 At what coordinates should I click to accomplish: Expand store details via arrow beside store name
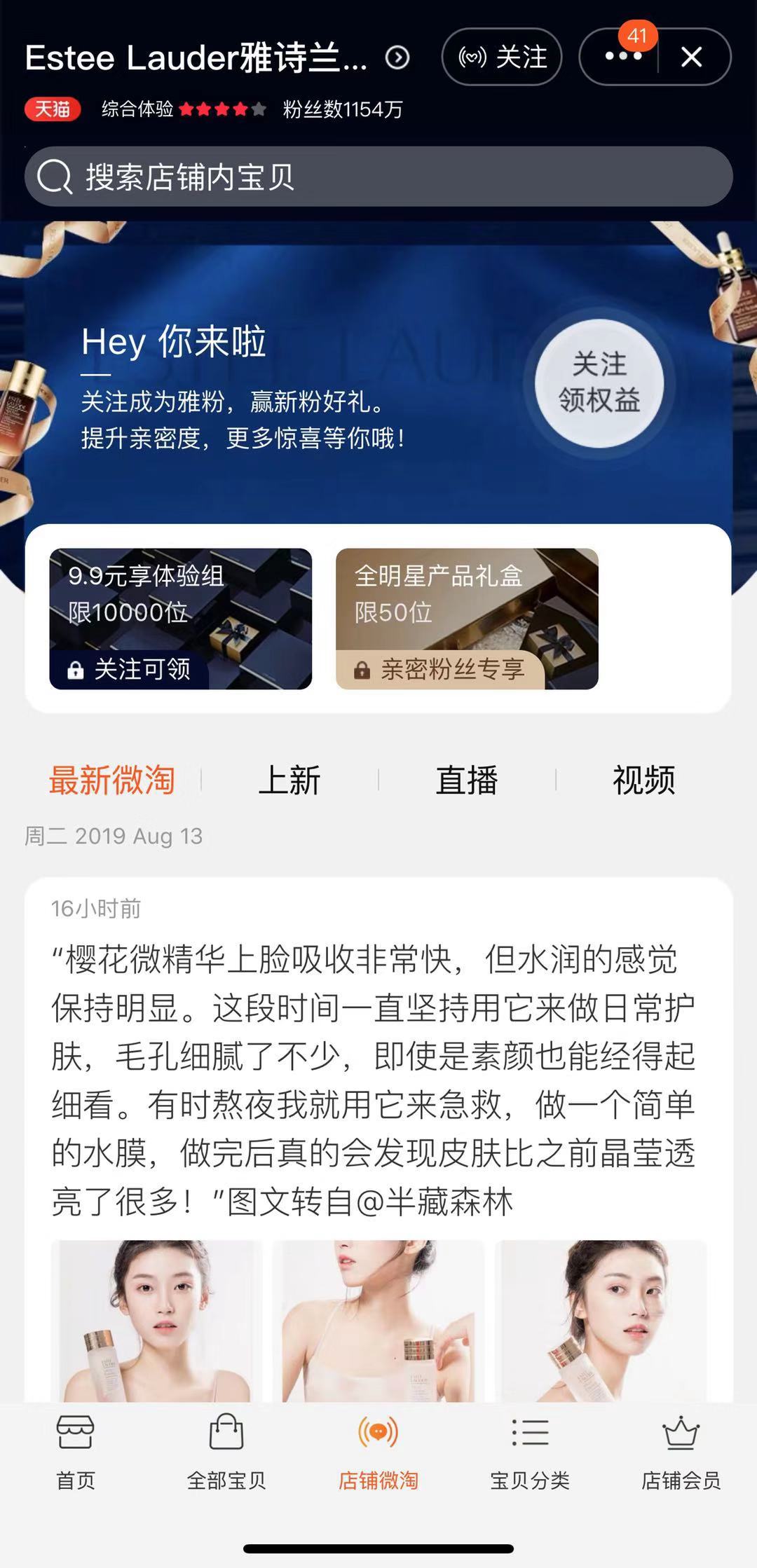(397, 58)
